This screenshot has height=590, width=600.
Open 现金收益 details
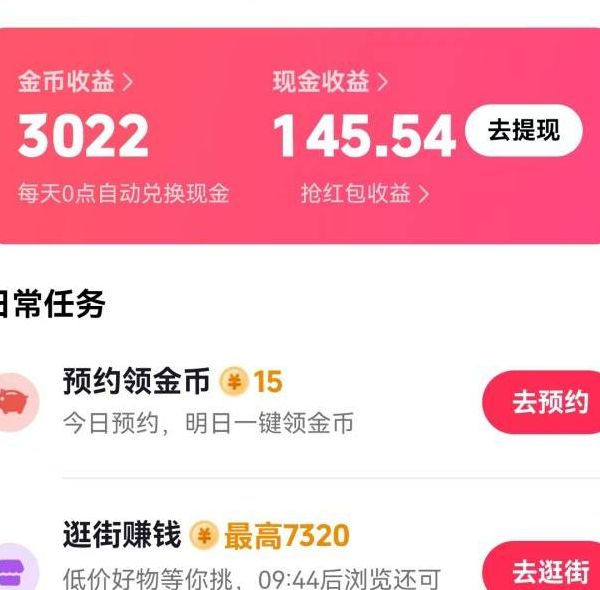(x=330, y=83)
